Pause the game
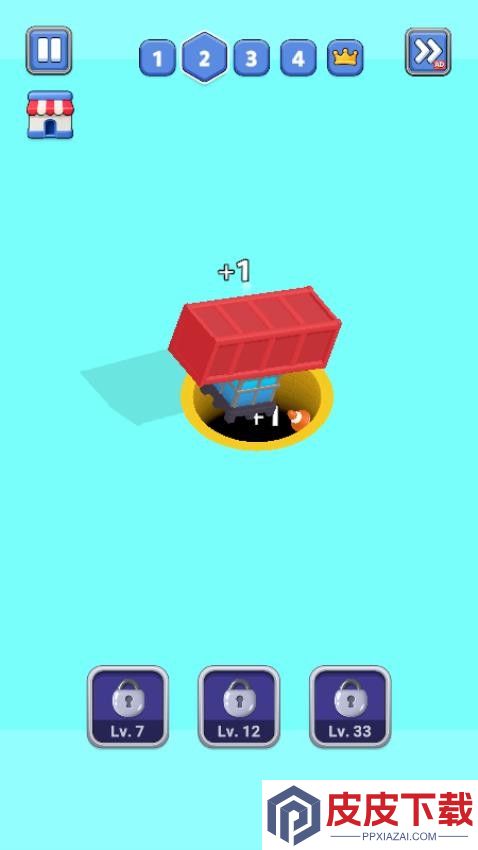Image resolution: width=478 pixels, height=850 pixels. 49,50
